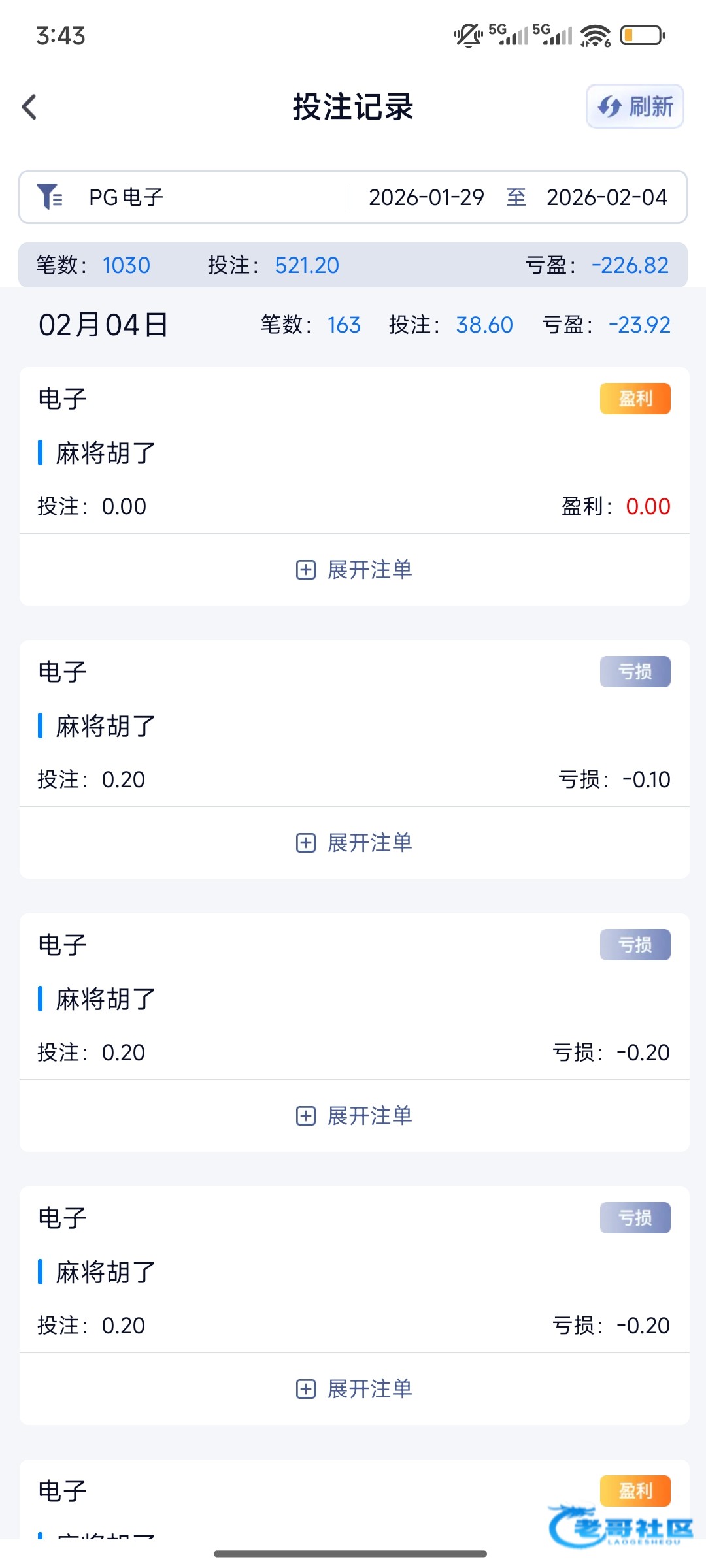Open the PG电子 platform filter
Screen dimensions: 706x1568
click(124, 197)
